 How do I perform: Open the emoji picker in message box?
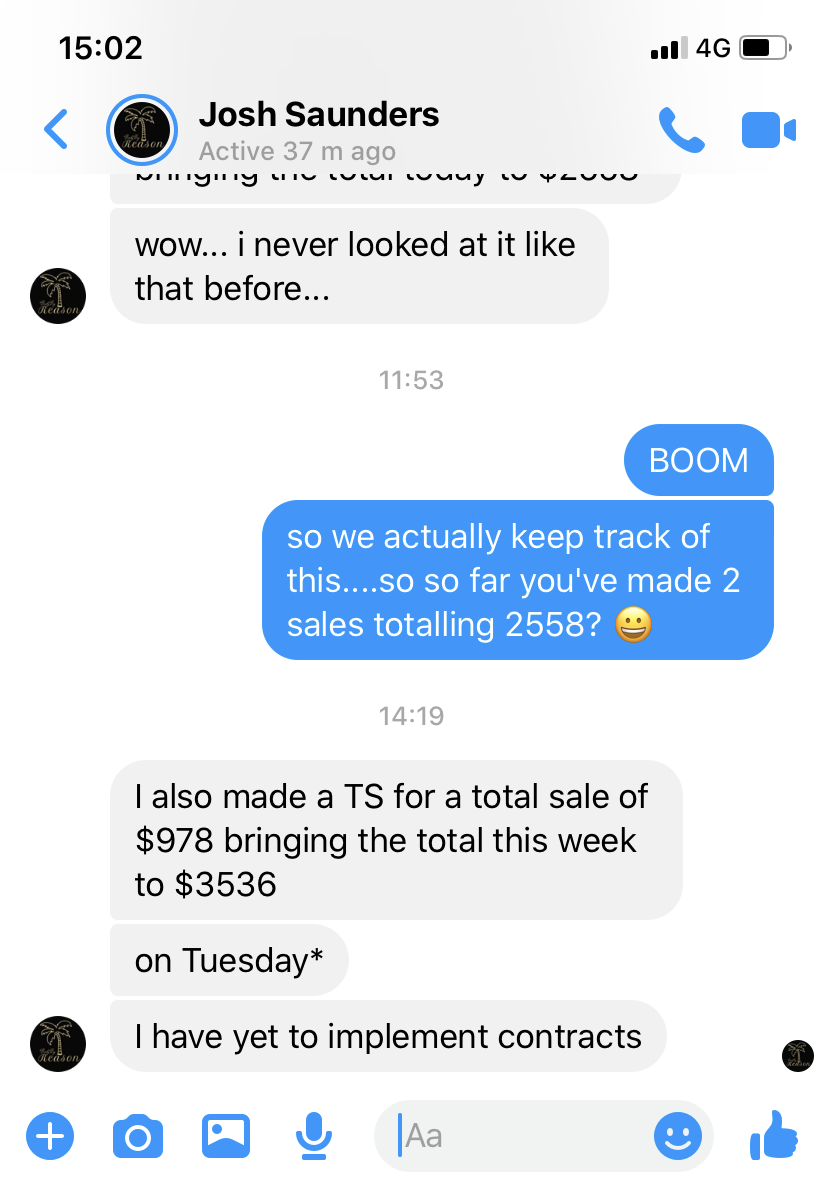pyautogui.click(x=677, y=1136)
